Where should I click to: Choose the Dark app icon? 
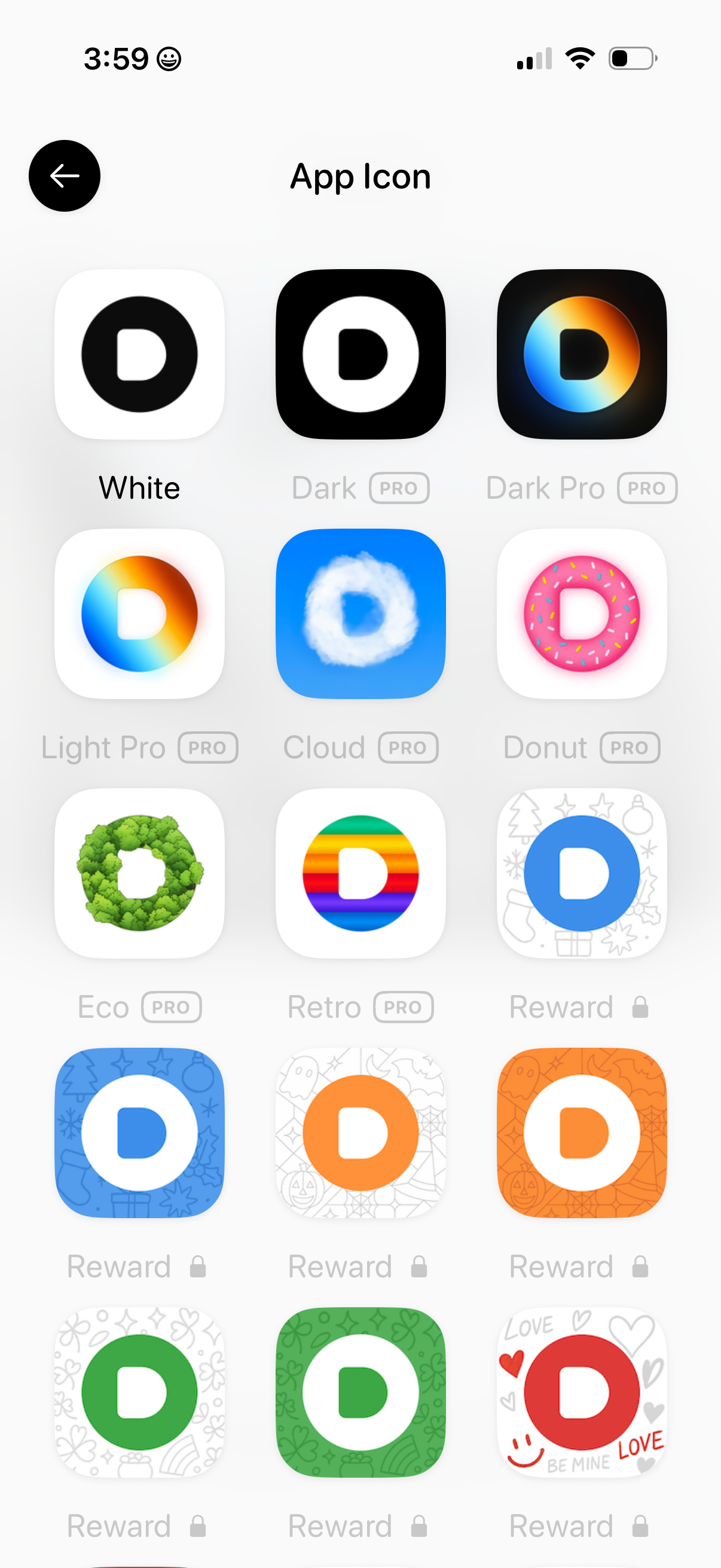(360, 354)
